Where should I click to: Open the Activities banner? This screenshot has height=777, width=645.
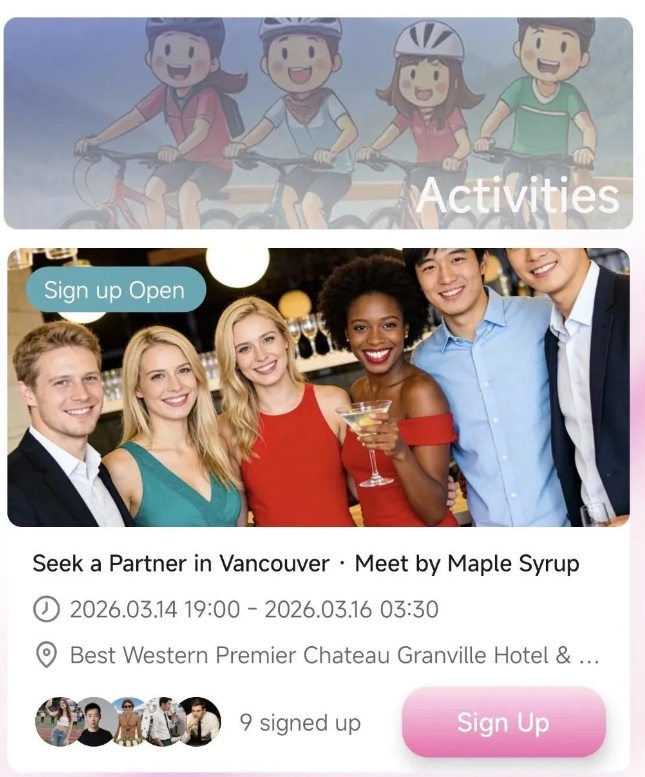pyautogui.click(x=318, y=123)
